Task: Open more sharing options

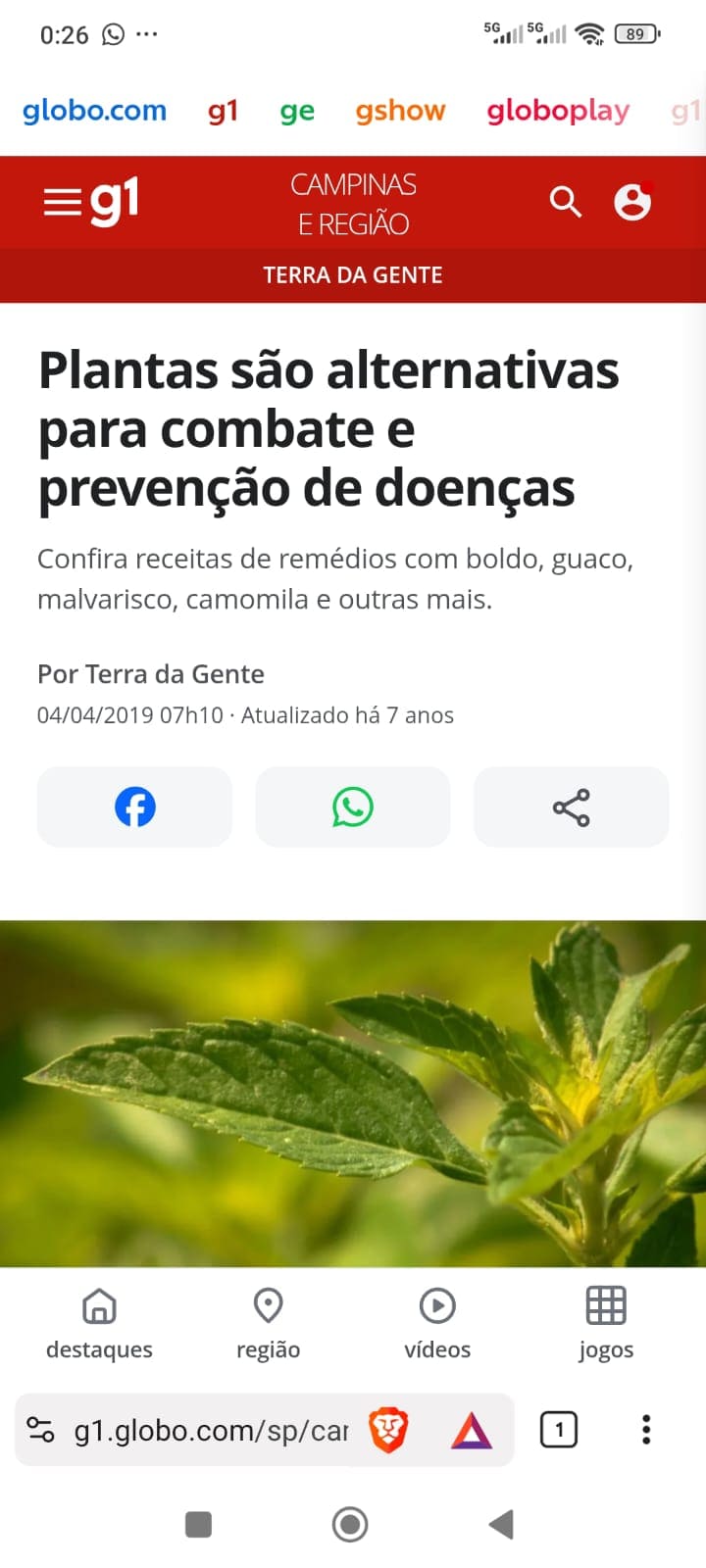Action: 572,807
